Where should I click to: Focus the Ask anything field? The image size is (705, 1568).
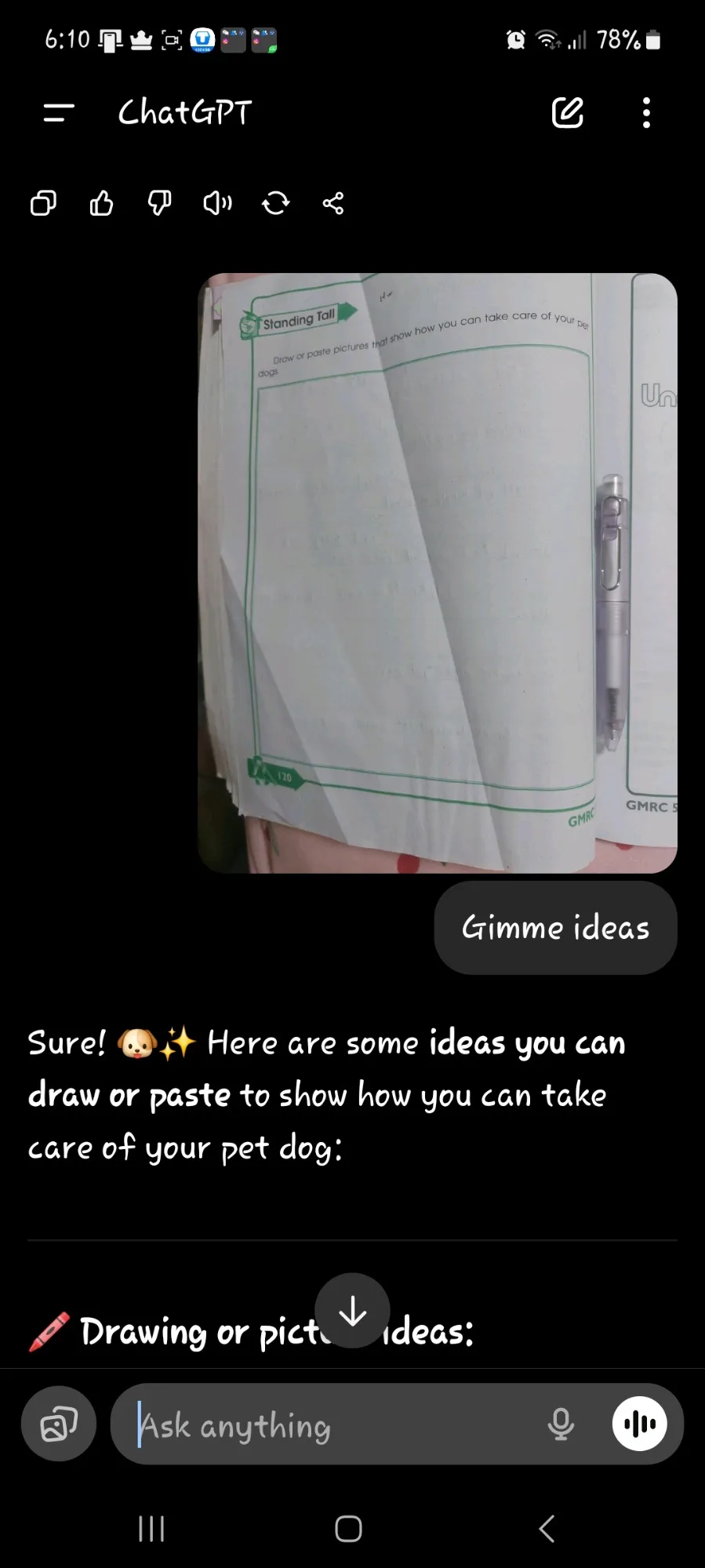coord(329,1425)
